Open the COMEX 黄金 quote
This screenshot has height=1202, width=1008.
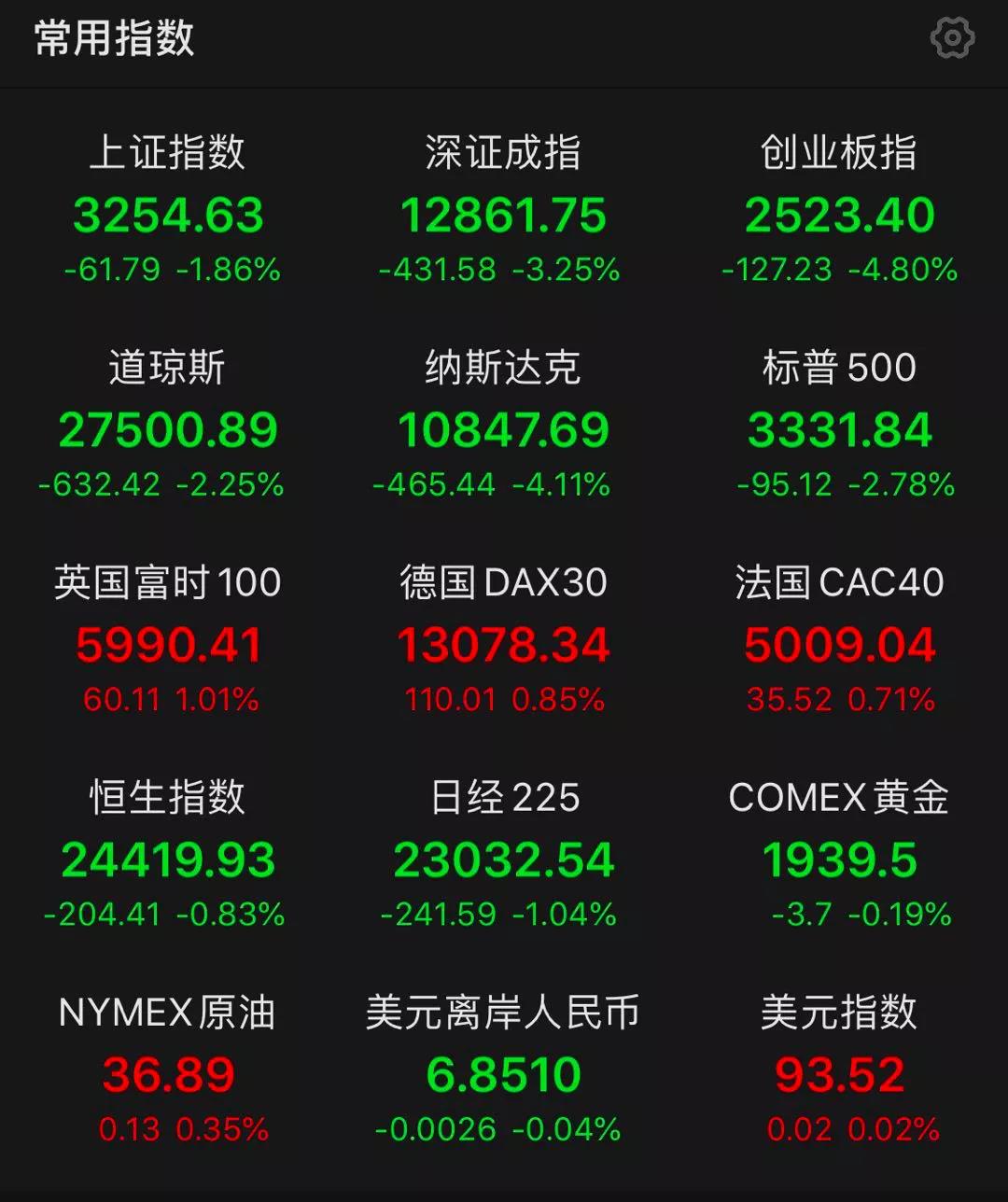[x=839, y=858]
